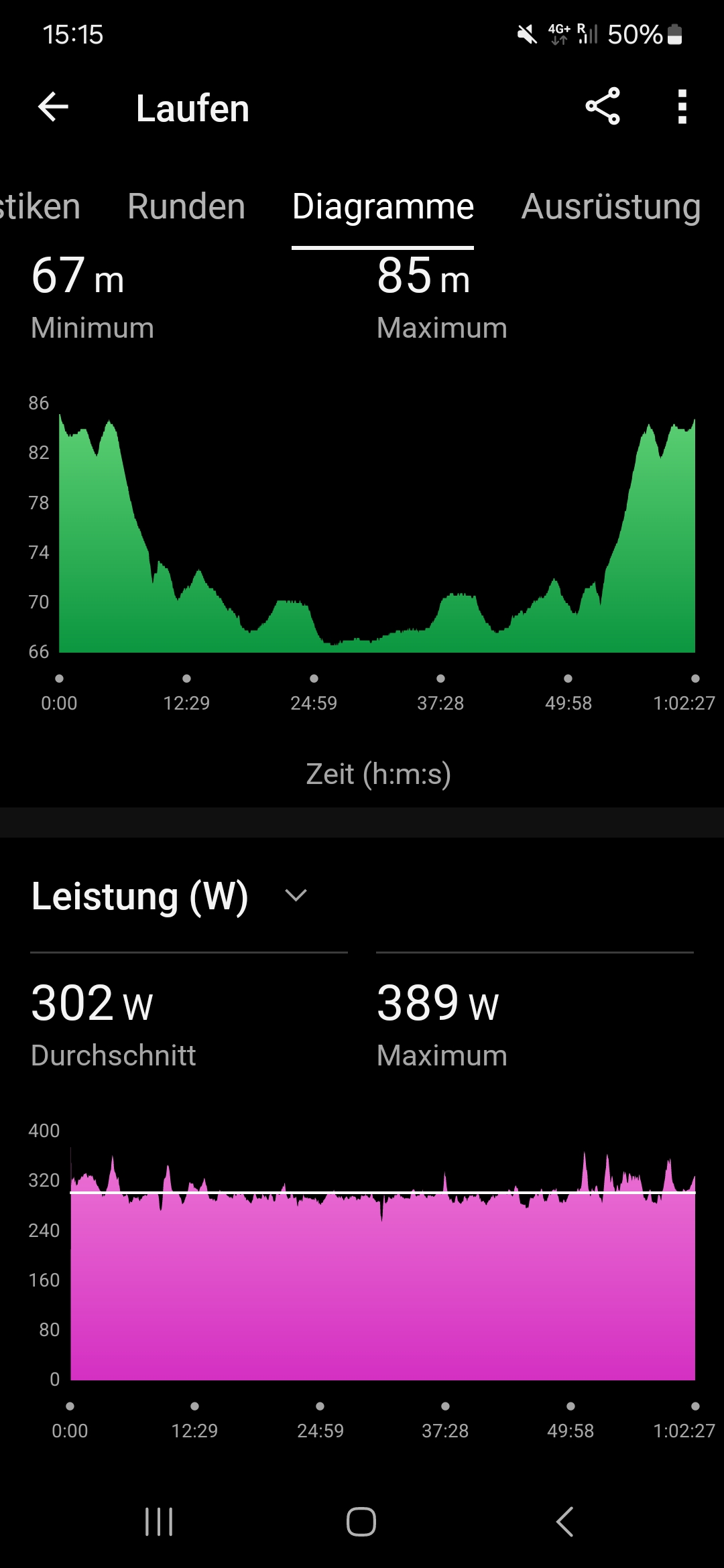This screenshot has height=1568, width=724.
Task: Switch to the Runden tab
Action: tap(186, 206)
